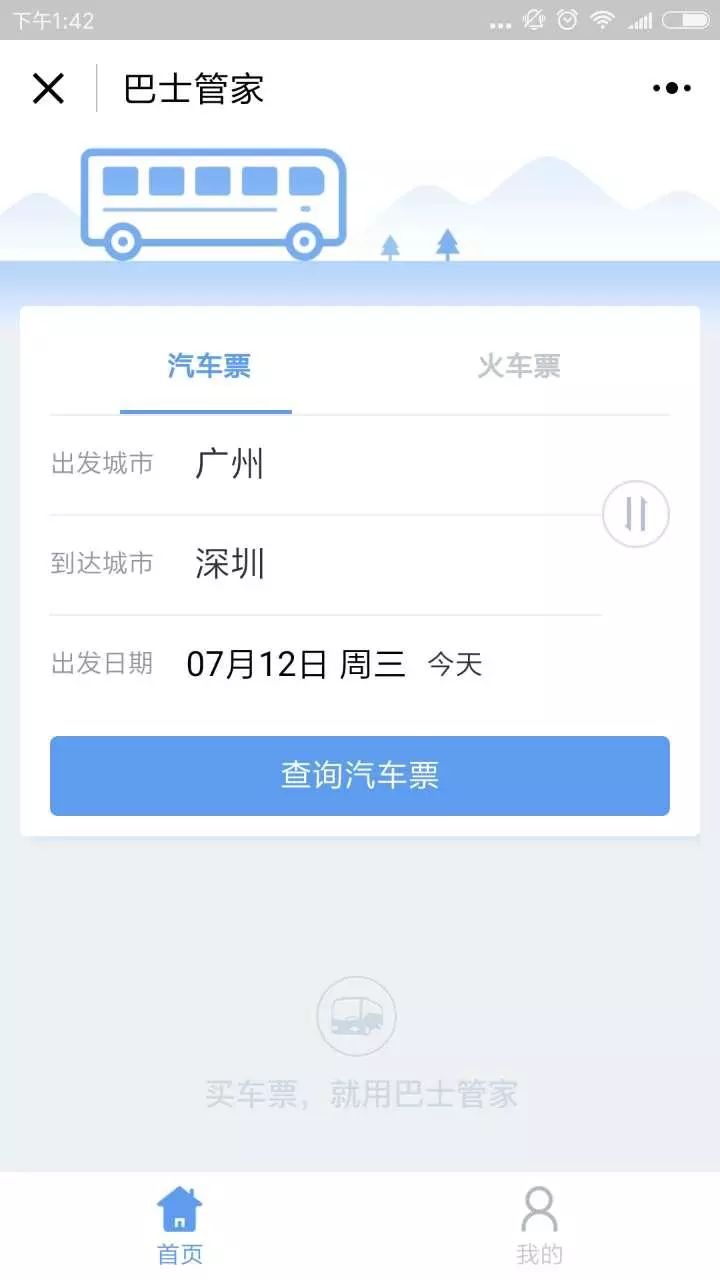Open the 到达城市 city selector
Viewport: 720px width, 1280px height.
click(x=230, y=563)
